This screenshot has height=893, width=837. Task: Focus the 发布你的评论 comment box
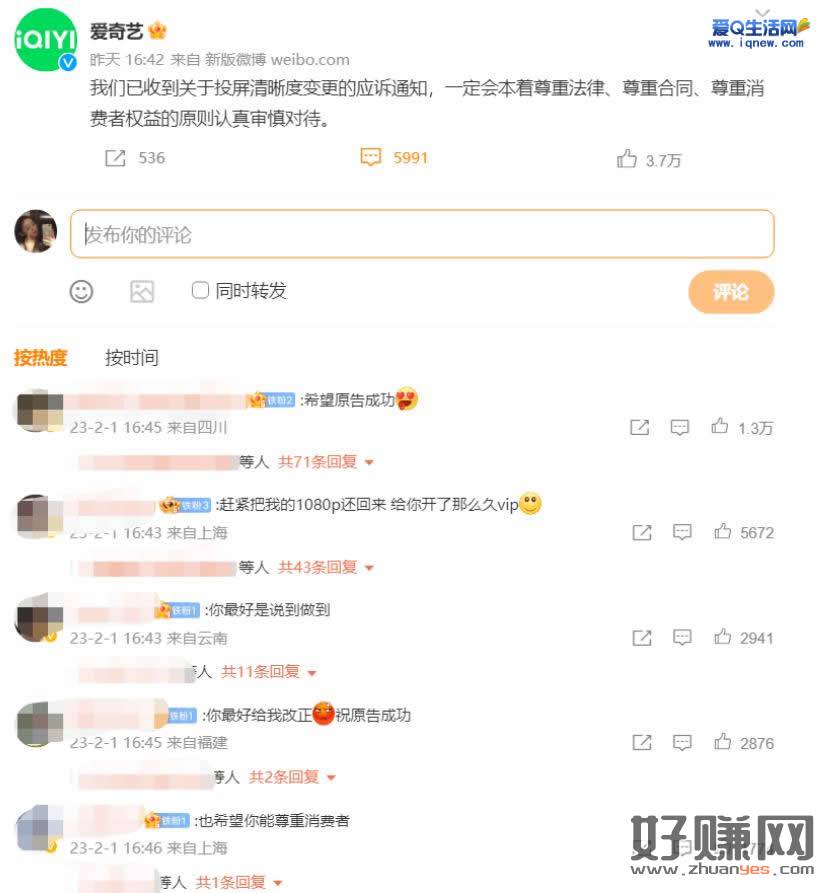pos(421,235)
